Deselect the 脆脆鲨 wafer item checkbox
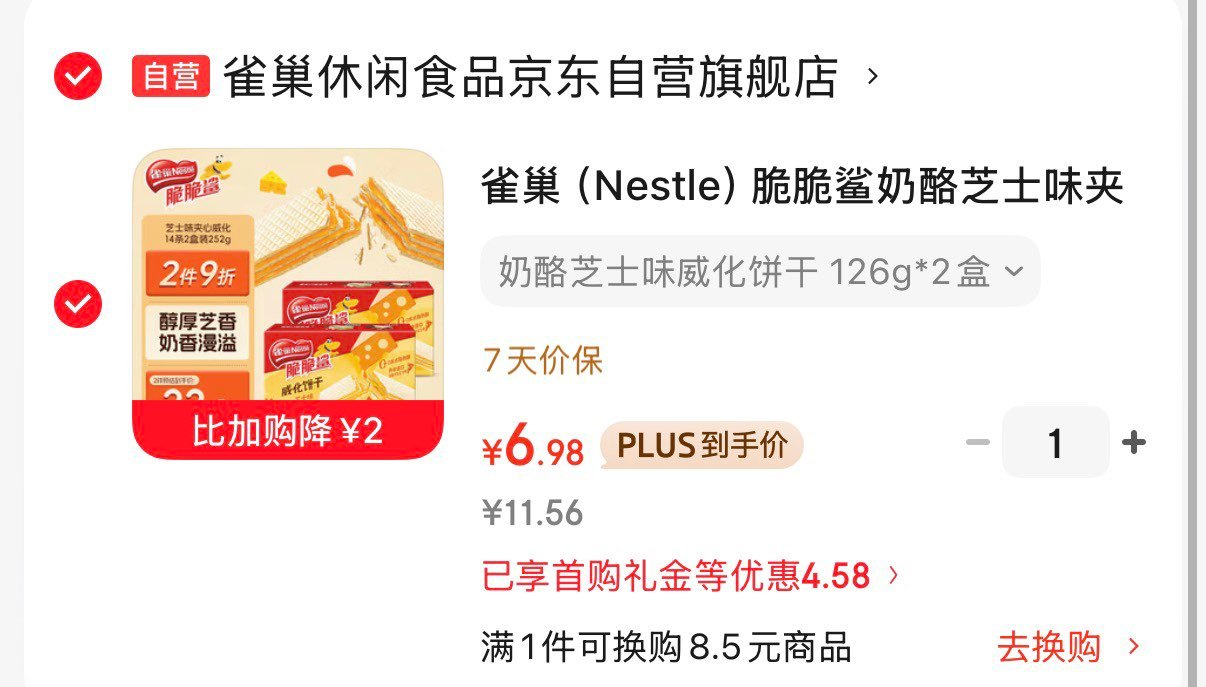 [x=78, y=304]
